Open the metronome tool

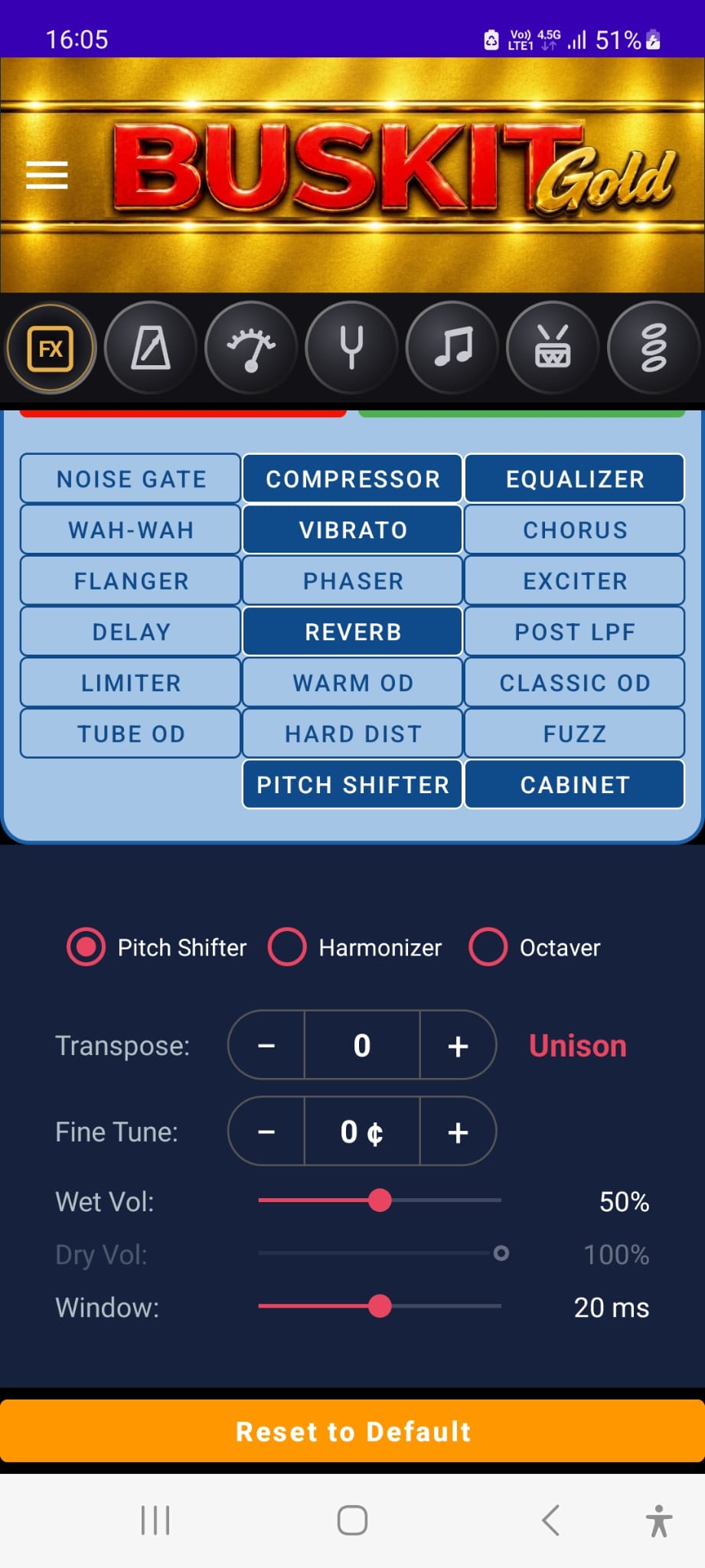[x=151, y=348]
